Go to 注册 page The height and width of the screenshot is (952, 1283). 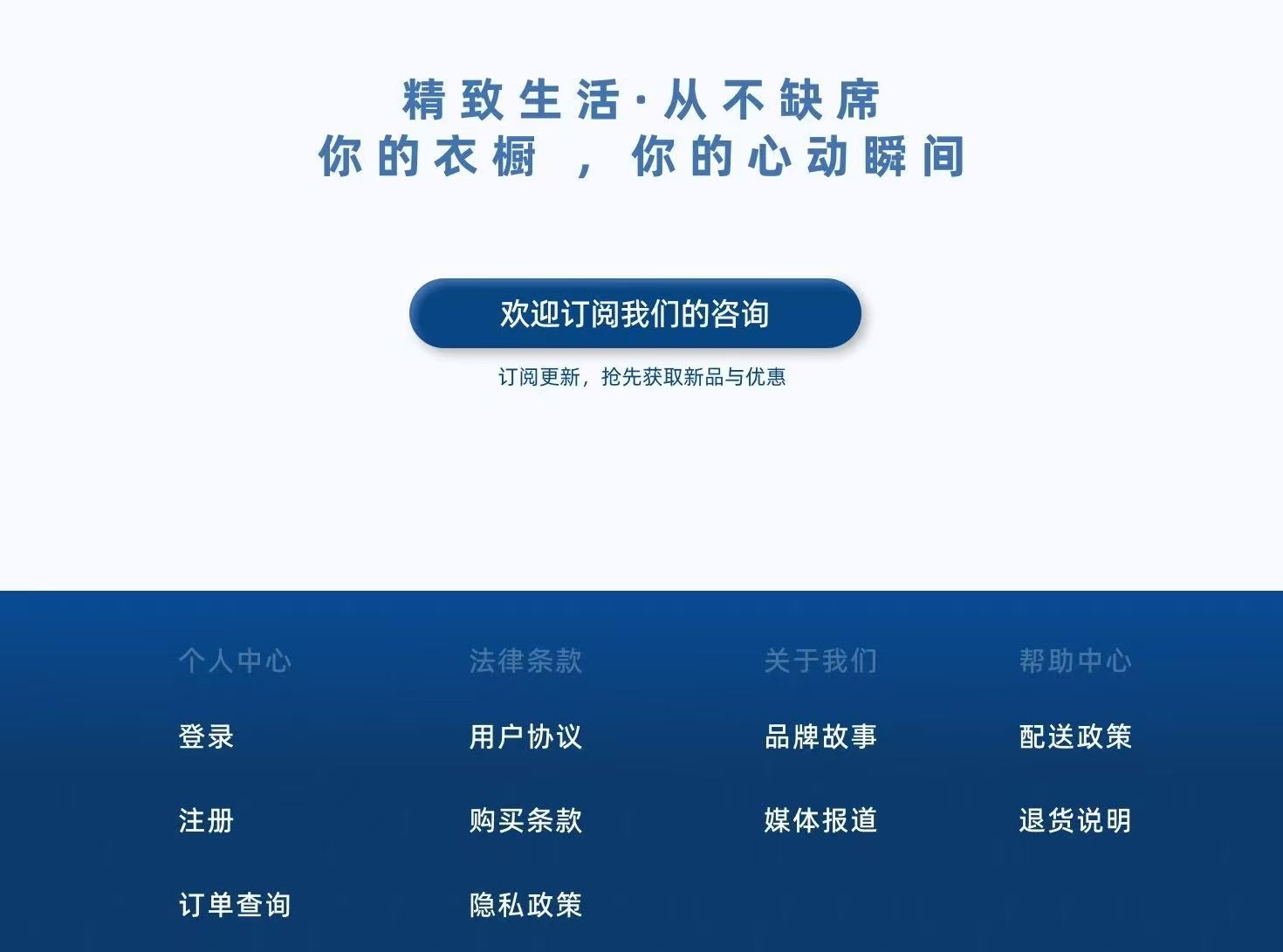point(206,820)
